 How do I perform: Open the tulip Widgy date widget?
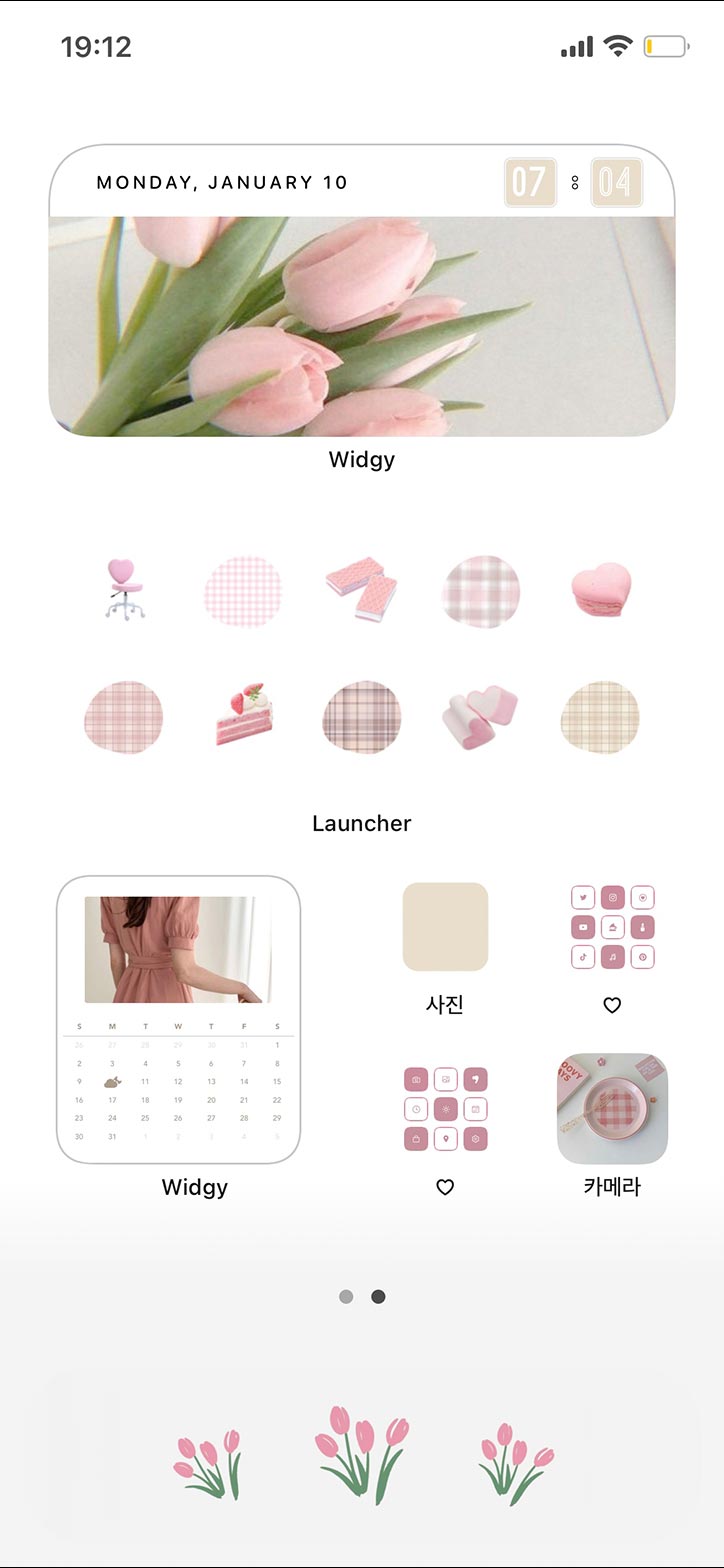tap(362, 290)
